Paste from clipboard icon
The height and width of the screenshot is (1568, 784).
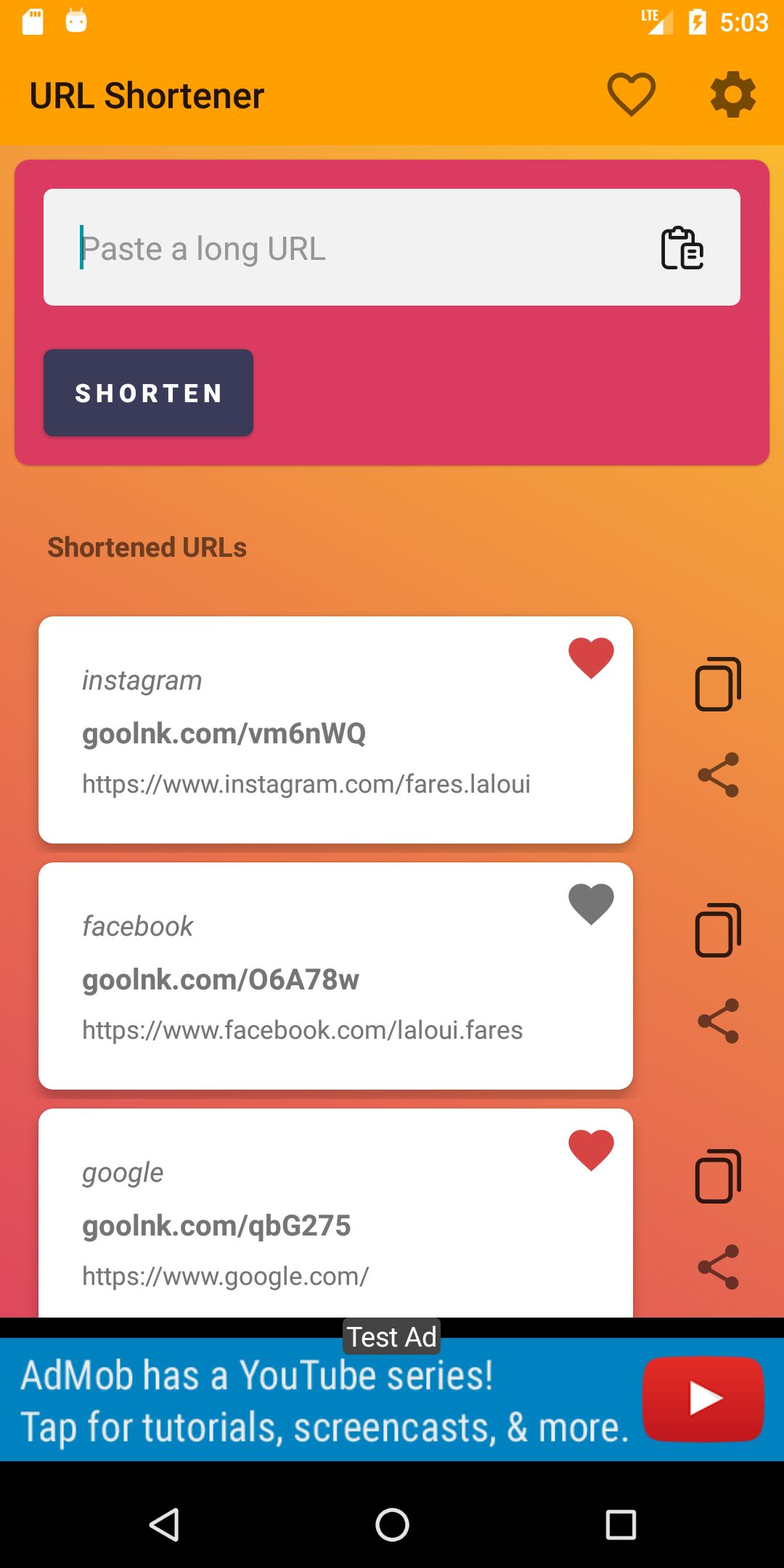click(x=682, y=248)
